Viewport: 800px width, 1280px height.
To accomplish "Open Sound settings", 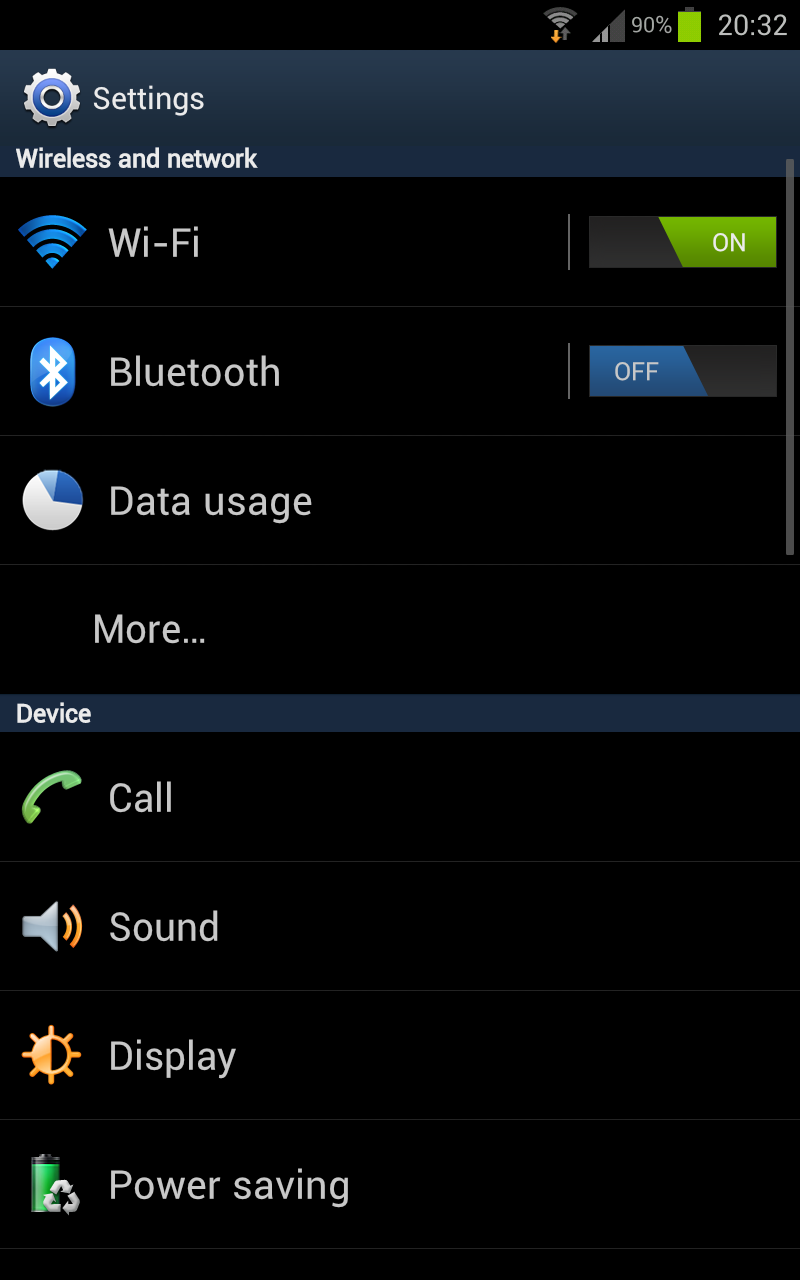I will pyautogui.click(x=400, y=926).
